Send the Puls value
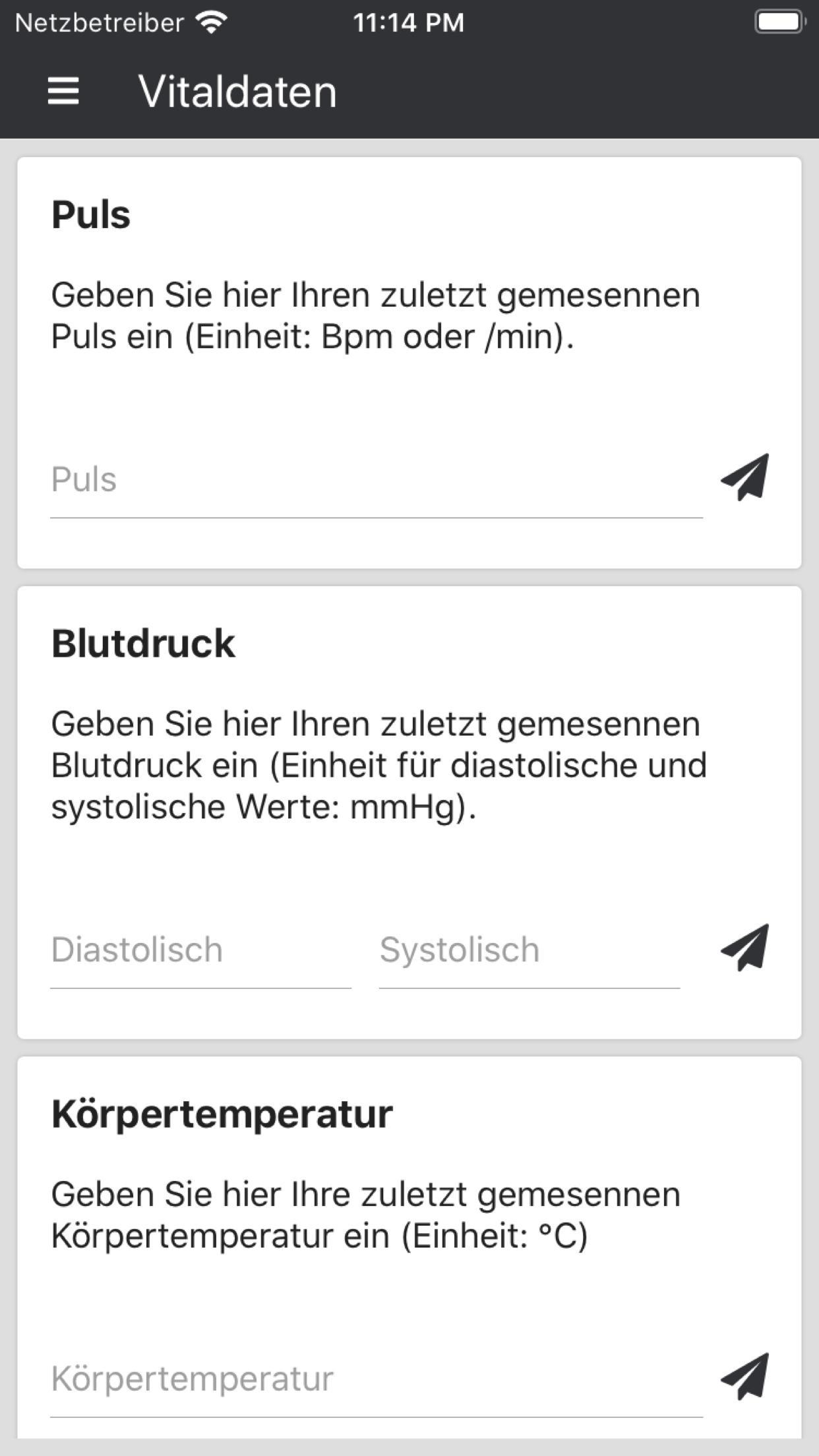This screenshot has height=1456, width=819. click(745, 477)
